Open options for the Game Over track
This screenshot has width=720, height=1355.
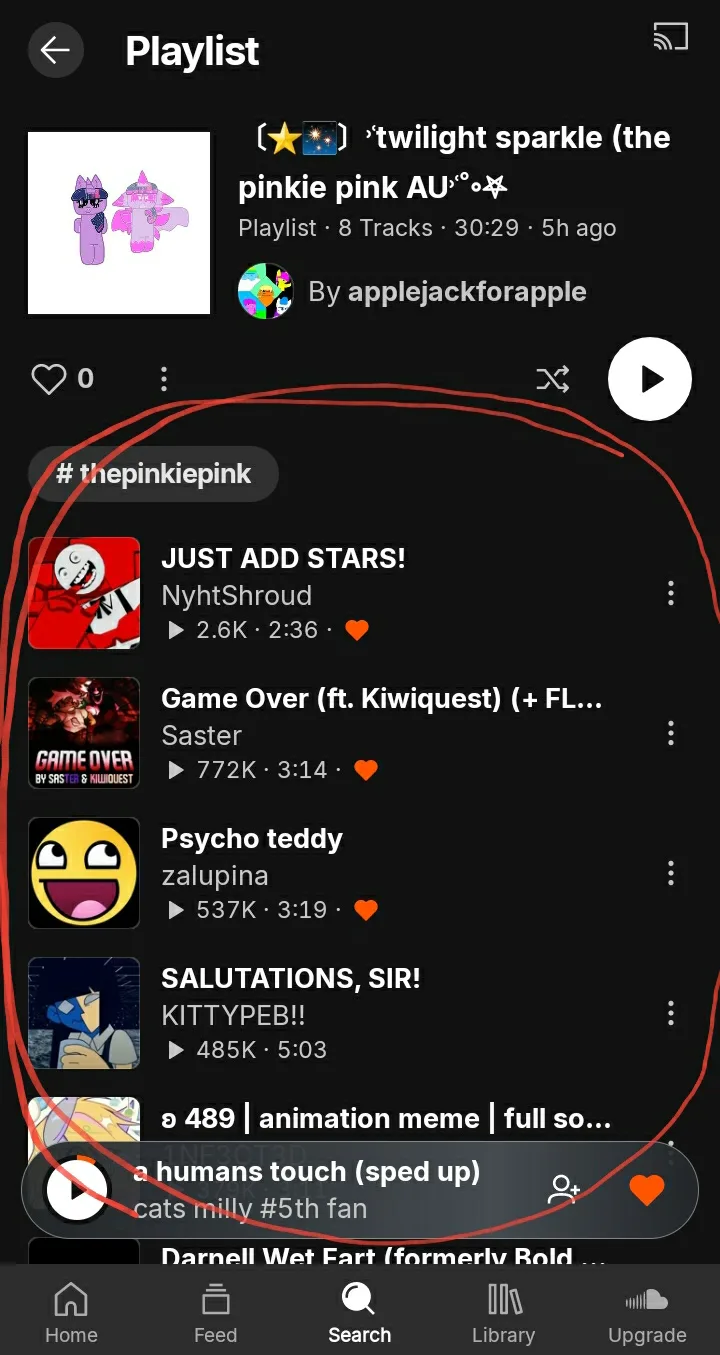[671, 733]
